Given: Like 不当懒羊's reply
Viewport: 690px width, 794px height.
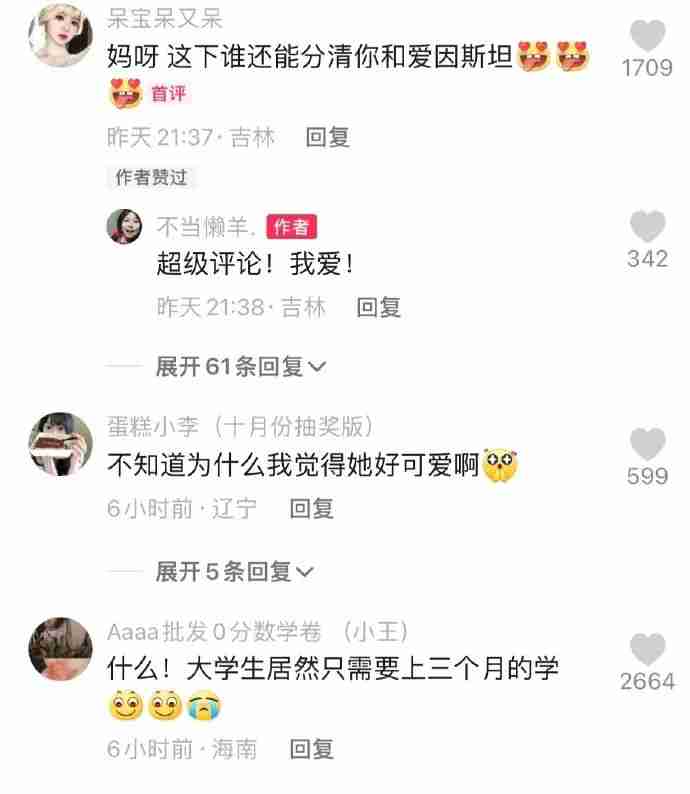Looking at the screenshot, I should point(647,228).
